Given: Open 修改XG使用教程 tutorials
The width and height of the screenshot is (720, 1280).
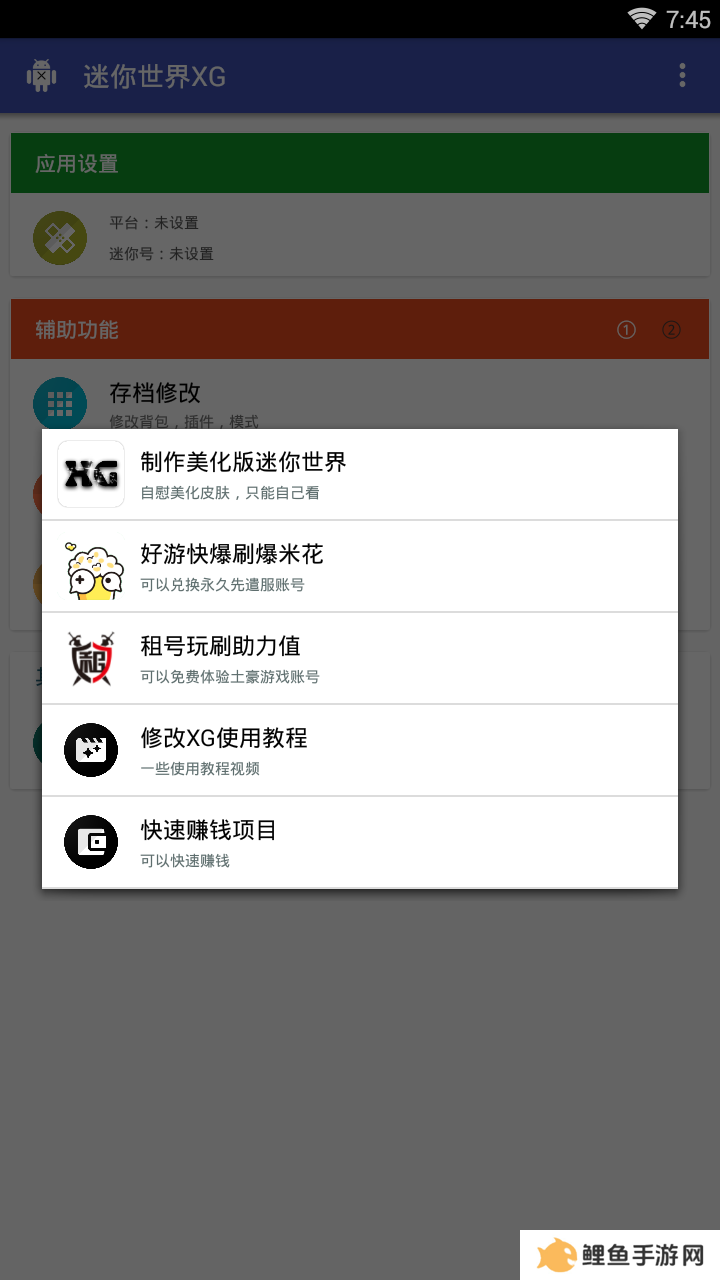Looking at the screenshot, I should pos(360,750).
